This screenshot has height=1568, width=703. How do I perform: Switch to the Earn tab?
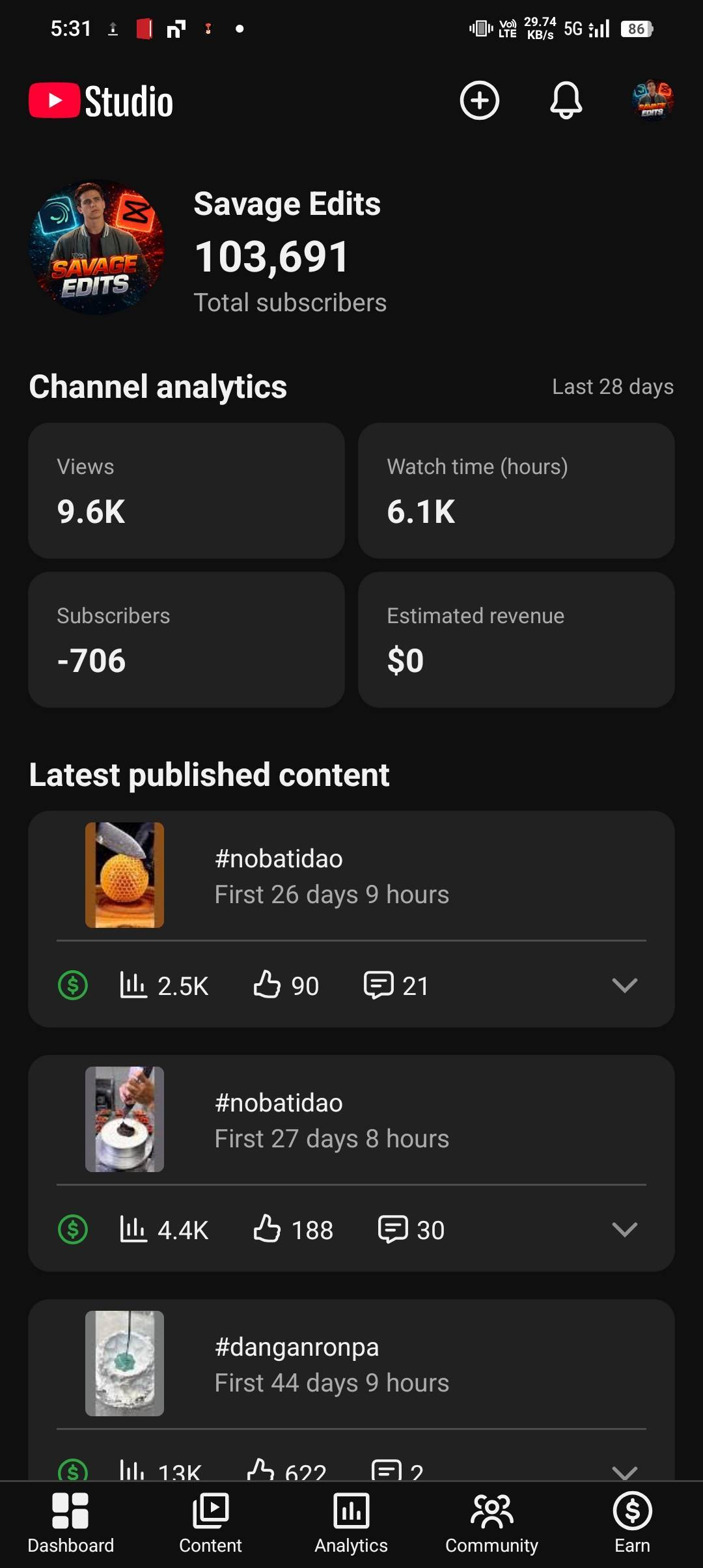pos(632,1522)
